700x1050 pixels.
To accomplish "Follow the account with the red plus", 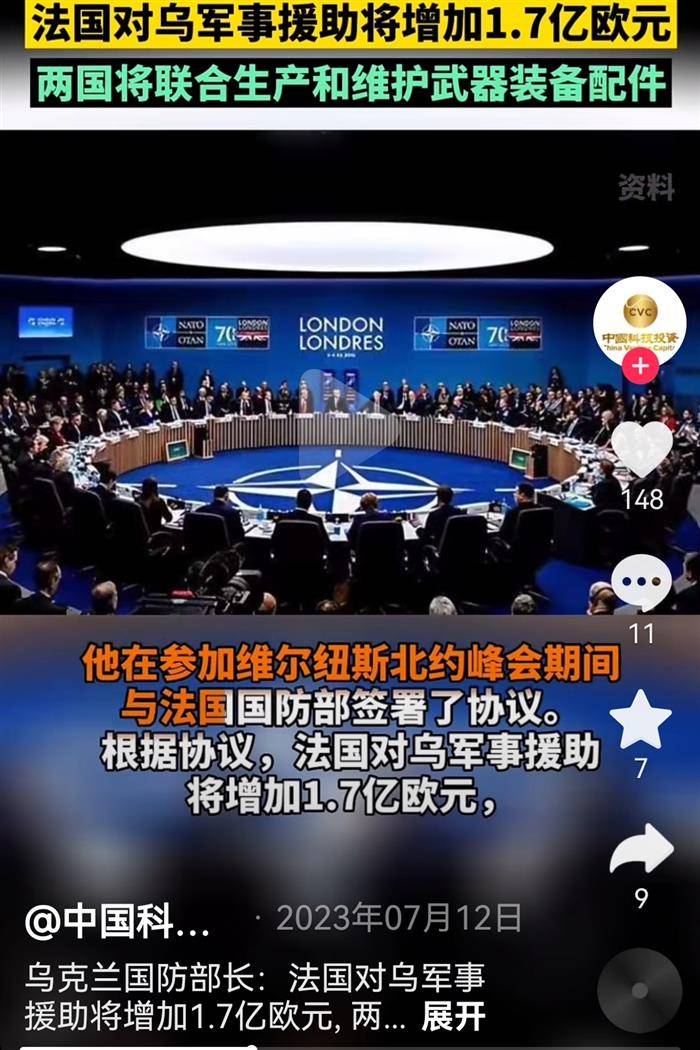I will [x=640, y=366].
